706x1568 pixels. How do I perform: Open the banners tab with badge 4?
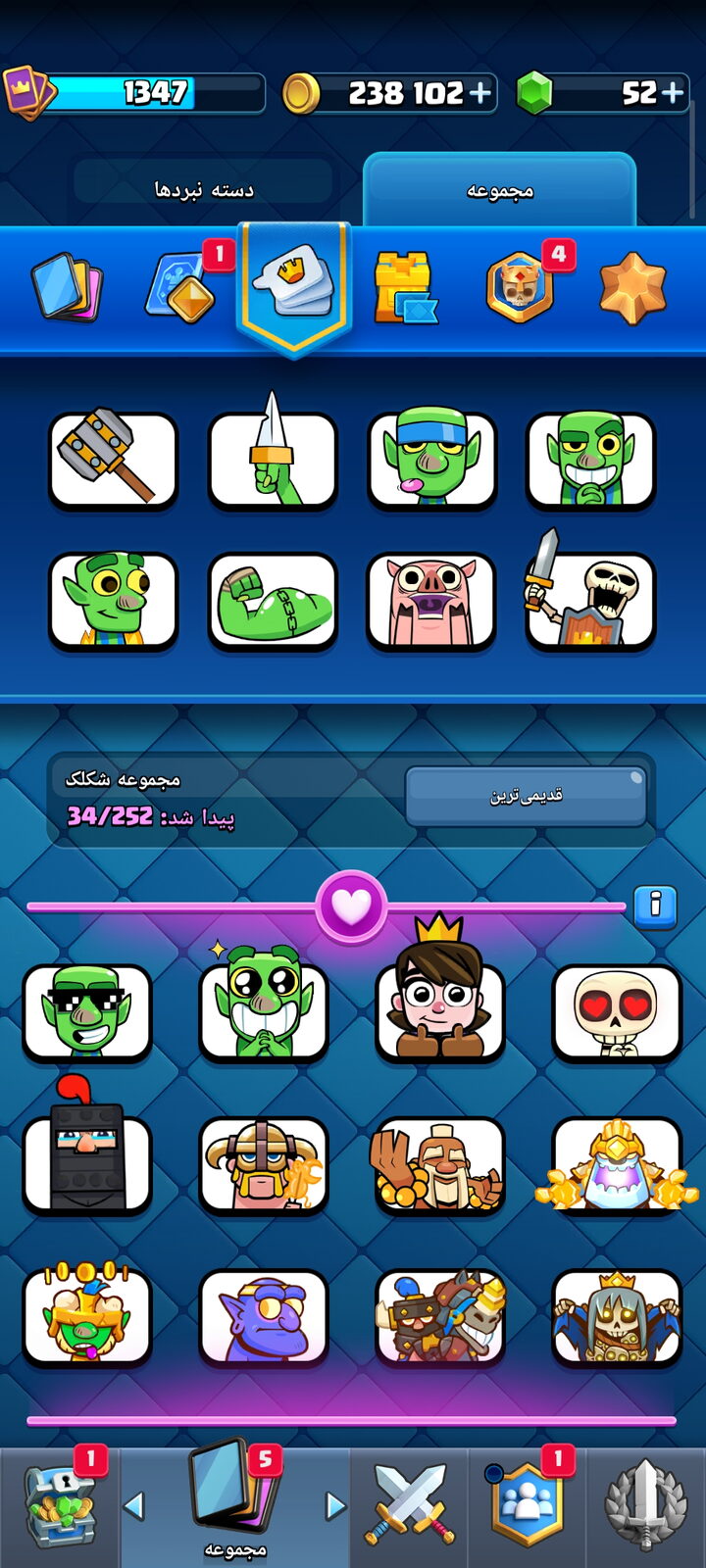coord(520,286)
